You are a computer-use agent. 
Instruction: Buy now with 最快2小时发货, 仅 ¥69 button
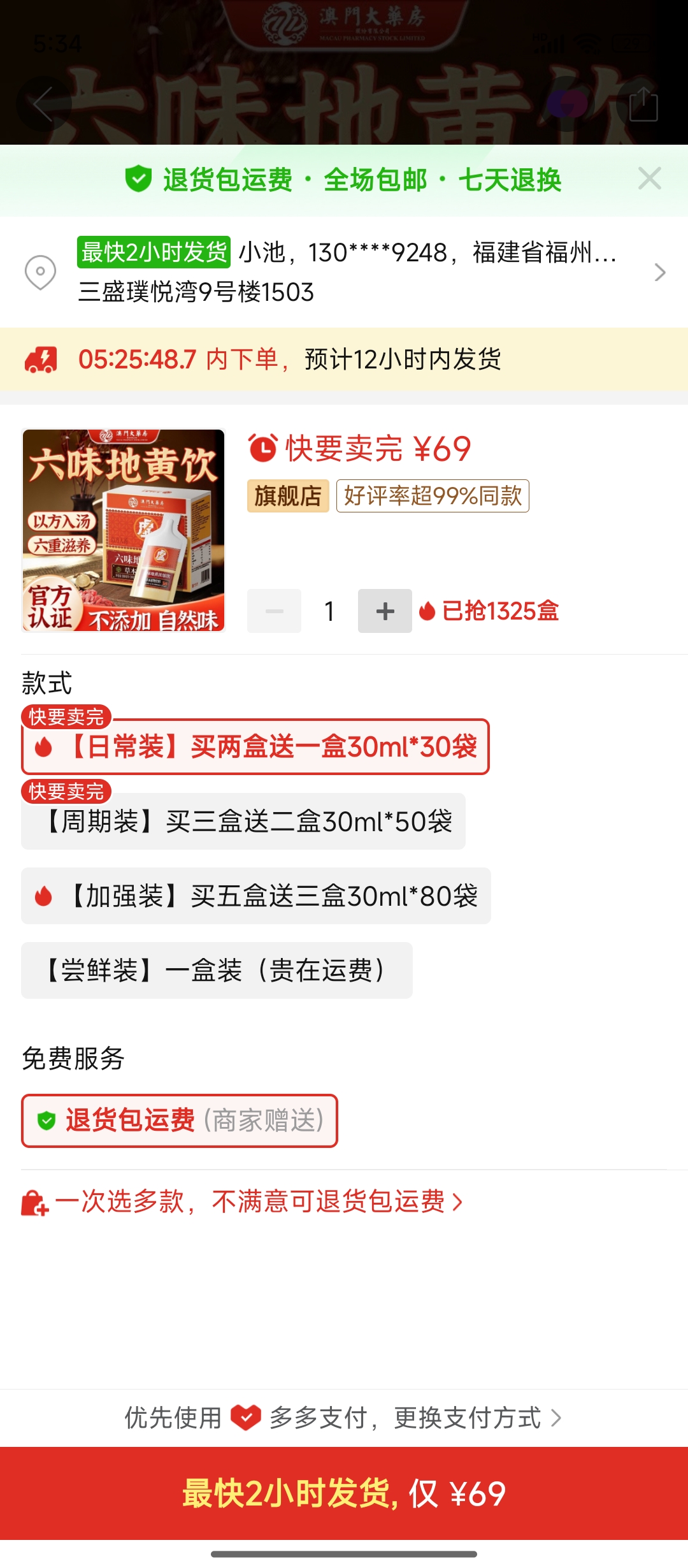pos(344,1493)
